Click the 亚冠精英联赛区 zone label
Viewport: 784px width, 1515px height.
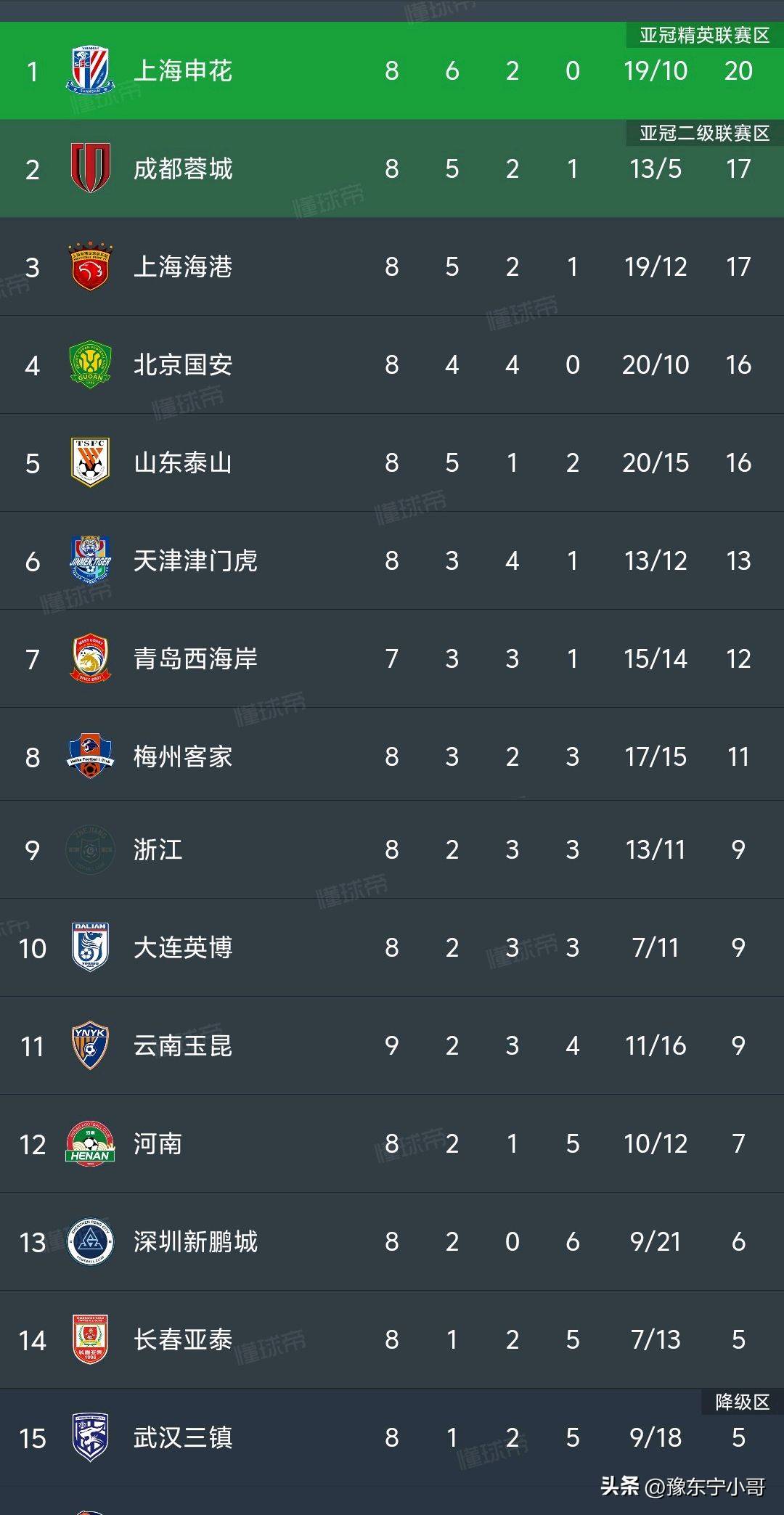[705, 33]
